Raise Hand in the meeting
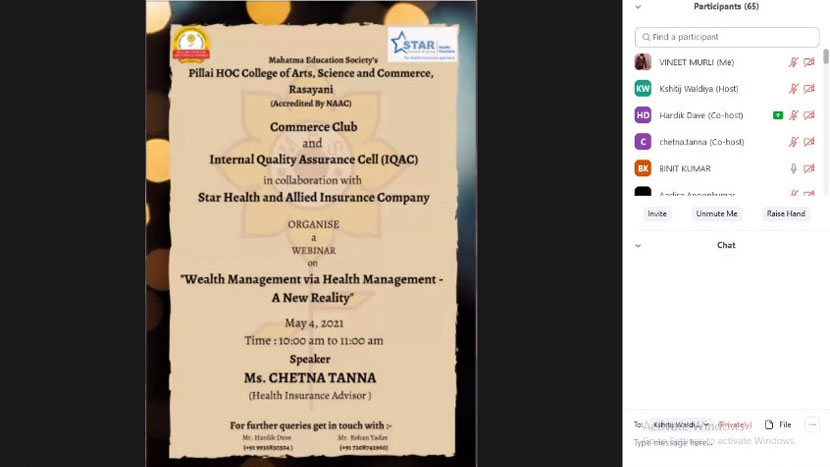Viewport: 830px width, 467px height. tap(785, 214)
